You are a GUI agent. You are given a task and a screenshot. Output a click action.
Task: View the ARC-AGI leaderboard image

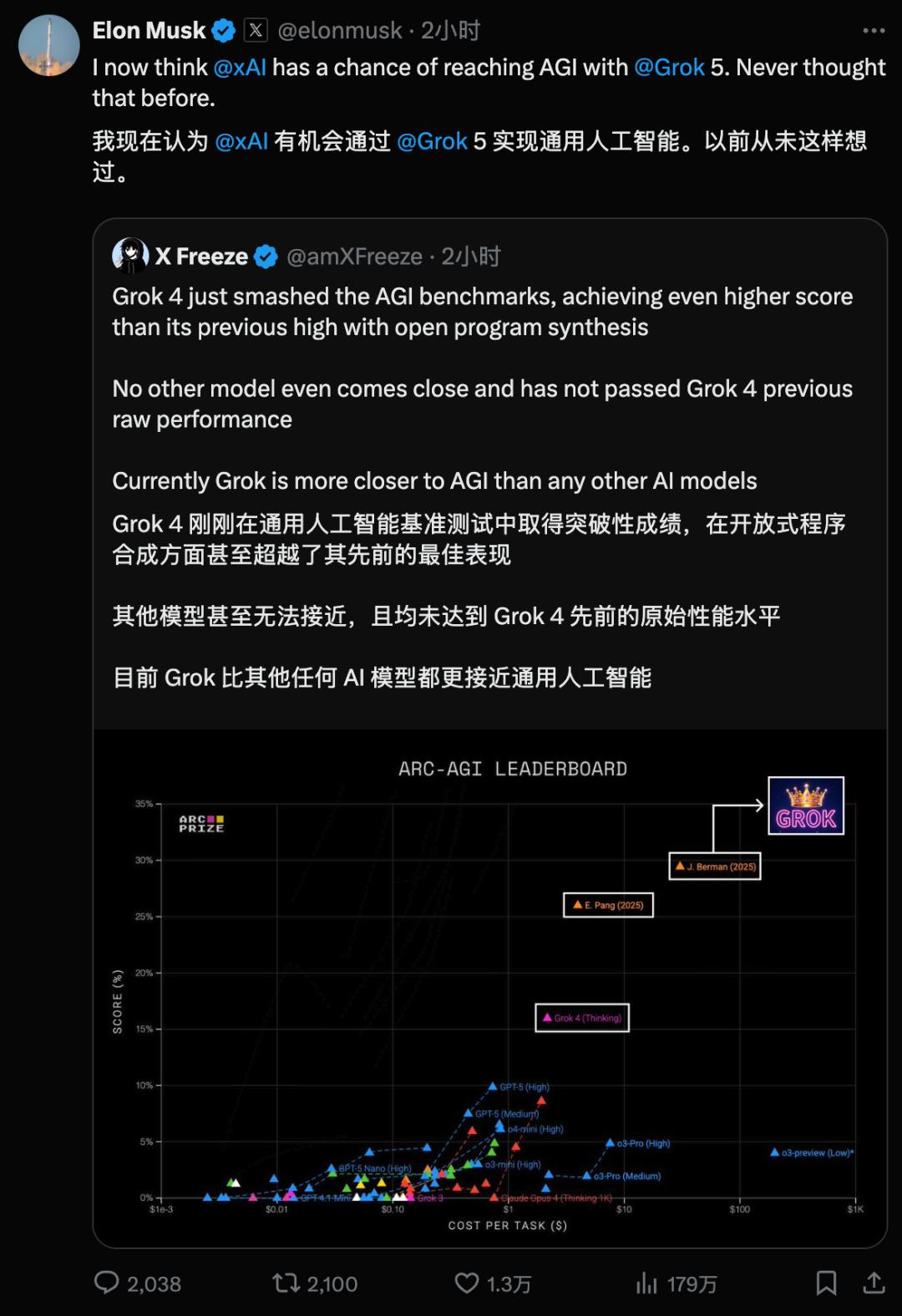pyautogui.click(x=489, y=986)
